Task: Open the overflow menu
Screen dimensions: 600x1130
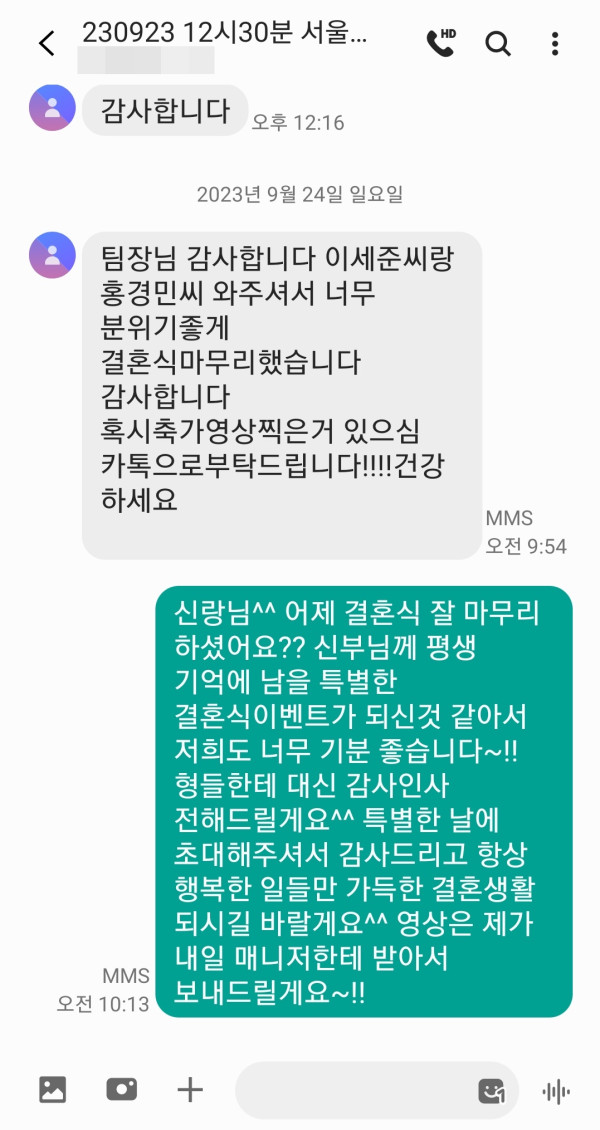Action: coord(555,43)
